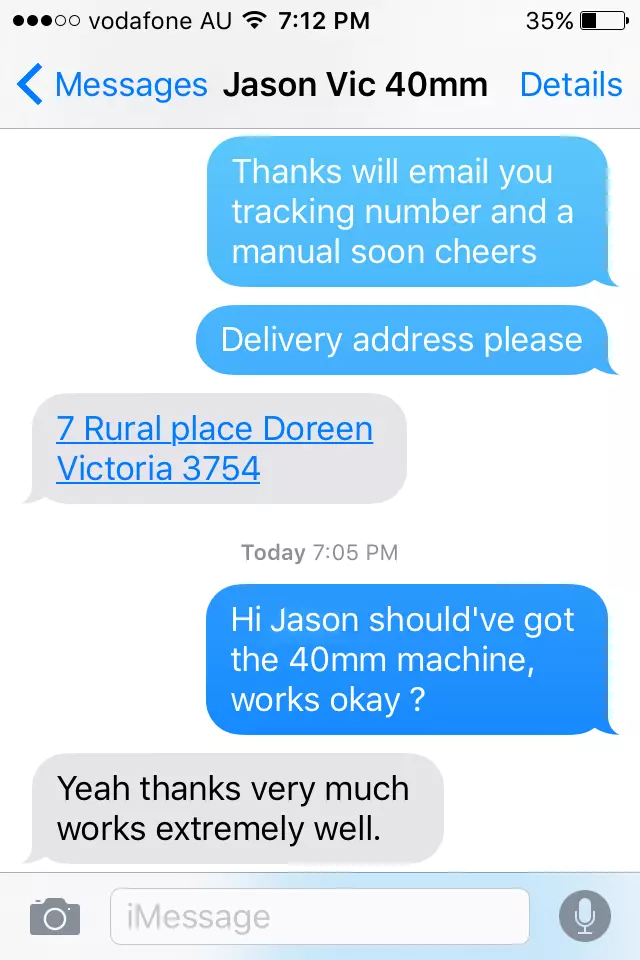The image size is (640, 960).
Task: Go back to Messages list
Action: point(110,86)
